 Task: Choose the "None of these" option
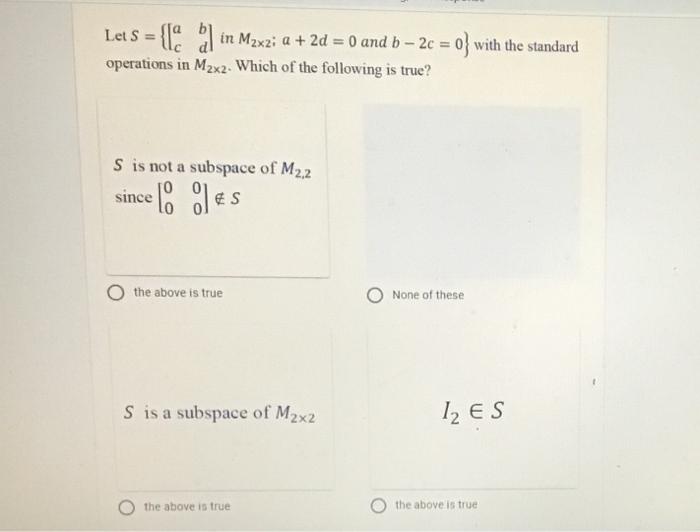click(375, 295)
